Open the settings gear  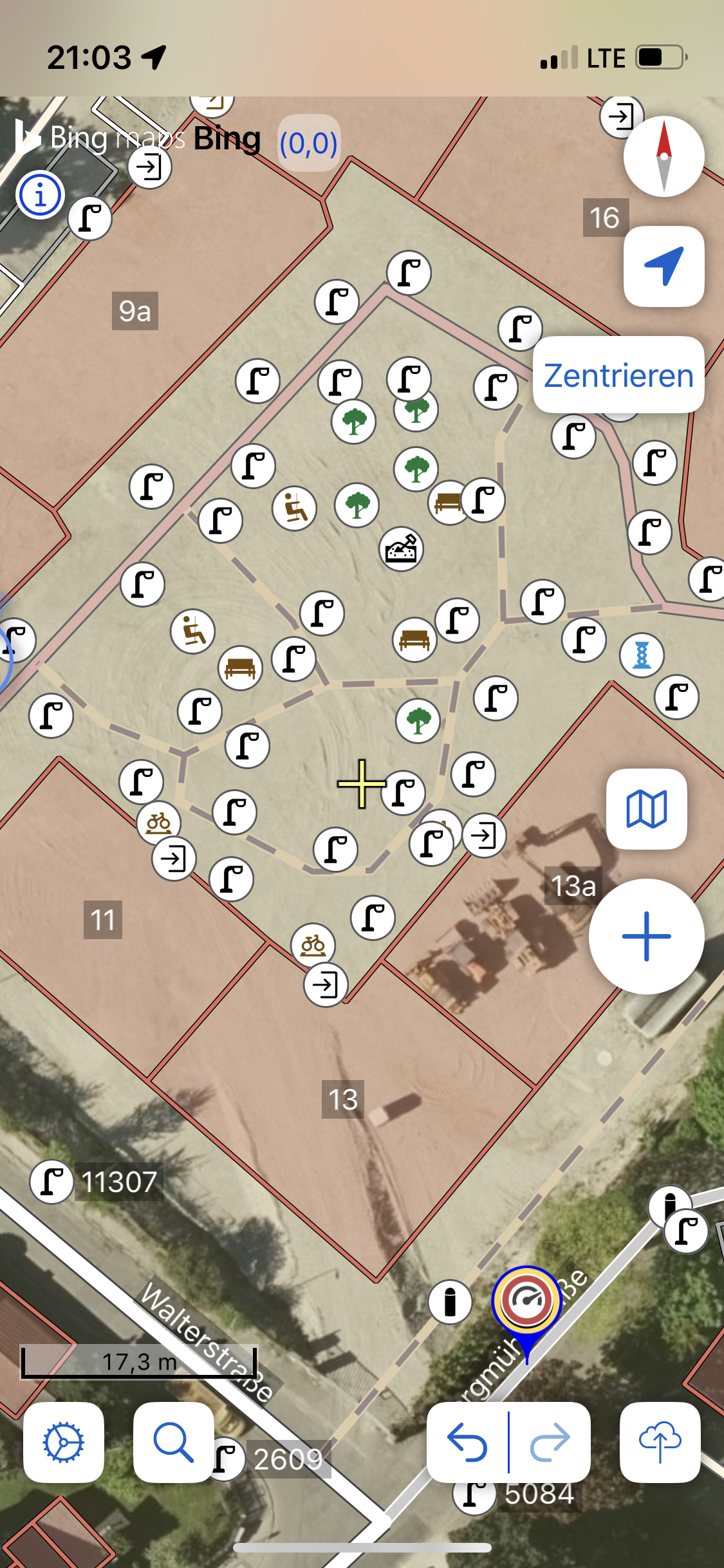pos(63,1442)
